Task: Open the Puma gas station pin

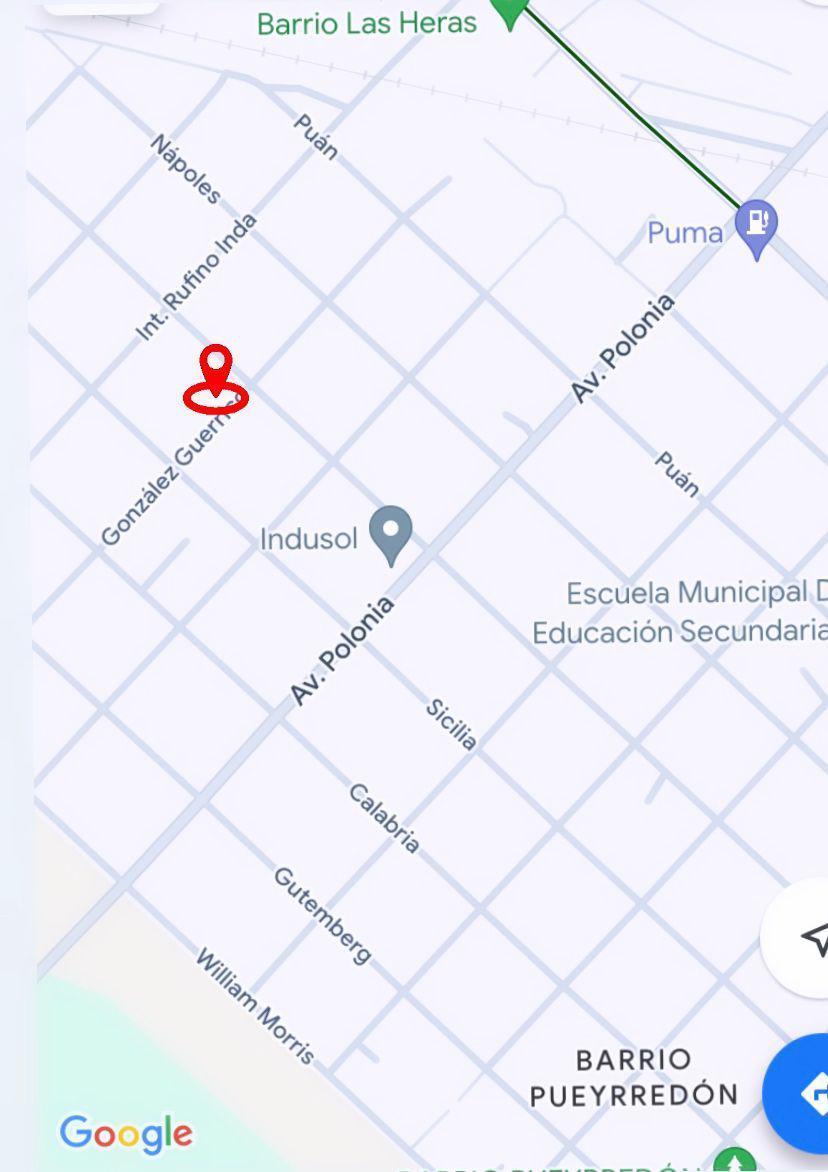Action: pyautogui.click(x=756, y=225)
